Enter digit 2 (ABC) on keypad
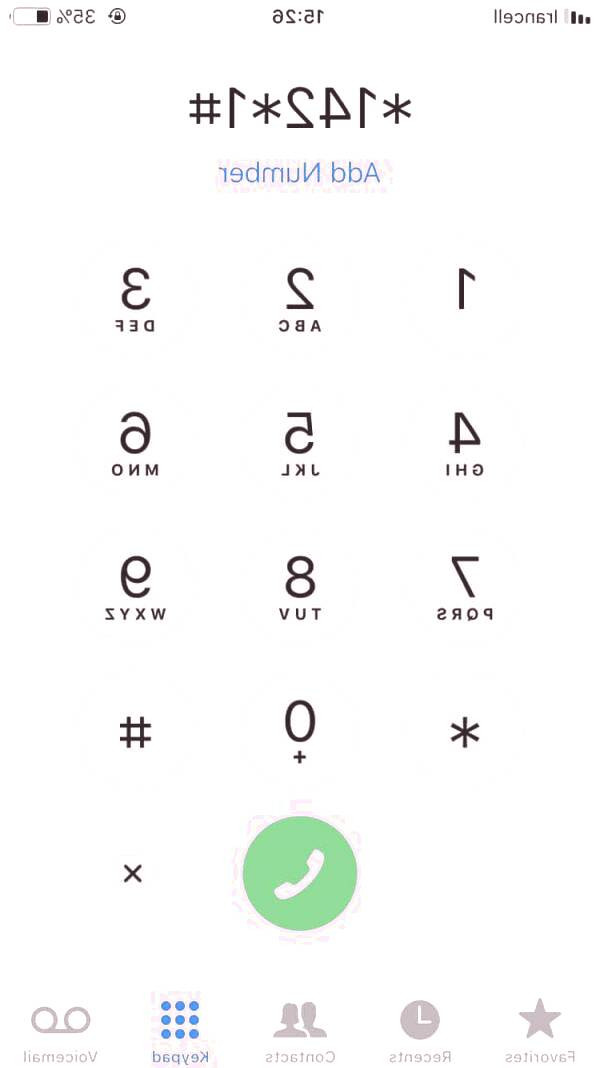Screen dimensions: 600x1068 [300, 297]
